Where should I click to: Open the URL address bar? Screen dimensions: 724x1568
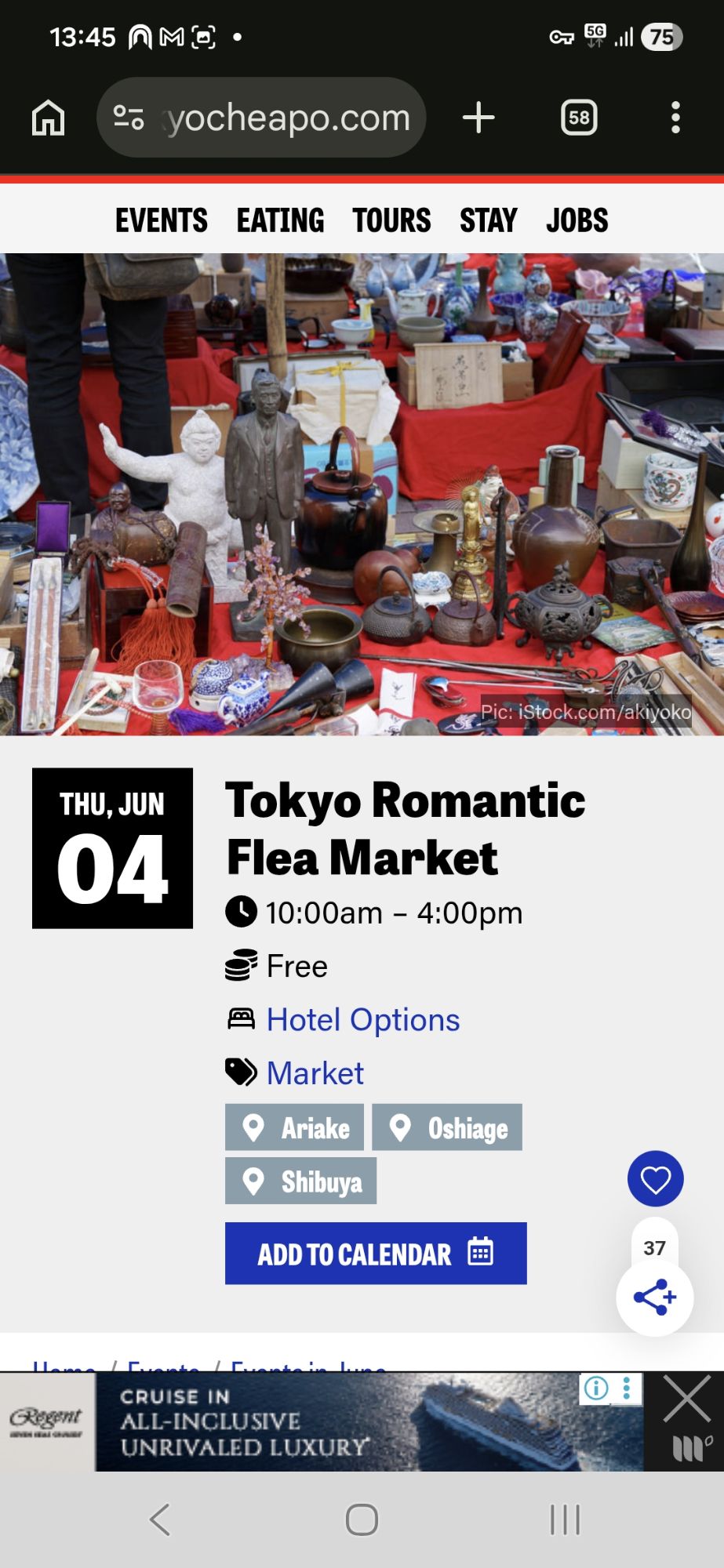click(261, 118)
